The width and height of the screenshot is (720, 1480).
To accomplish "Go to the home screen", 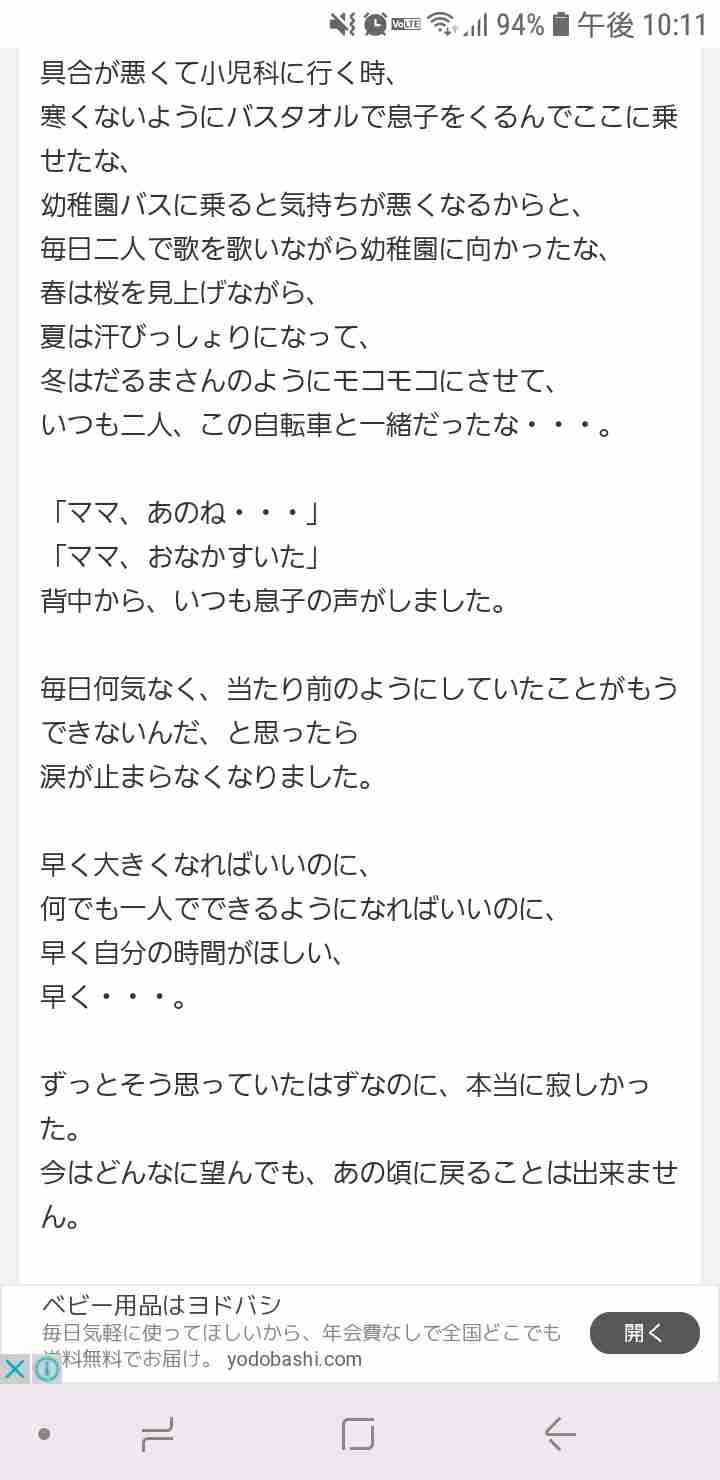I will coord(358,1434).
